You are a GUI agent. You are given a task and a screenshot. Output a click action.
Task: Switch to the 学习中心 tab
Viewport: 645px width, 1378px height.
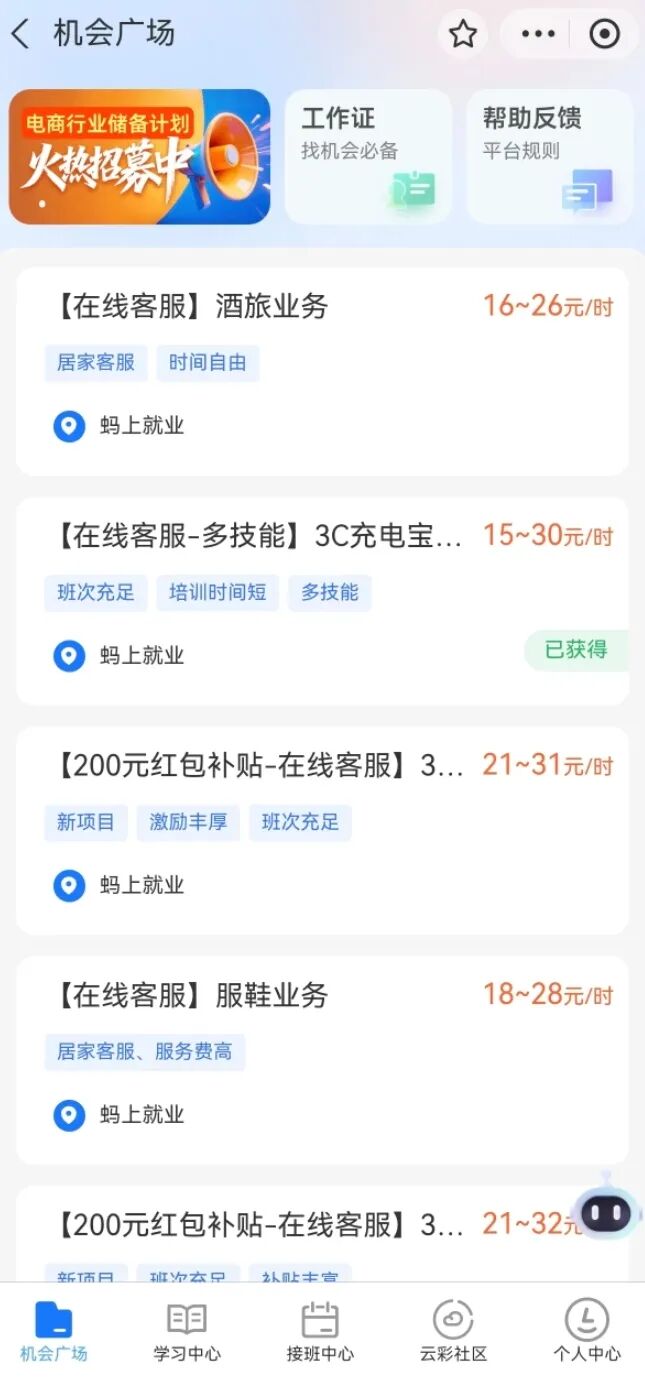[x=187, y=1332]
